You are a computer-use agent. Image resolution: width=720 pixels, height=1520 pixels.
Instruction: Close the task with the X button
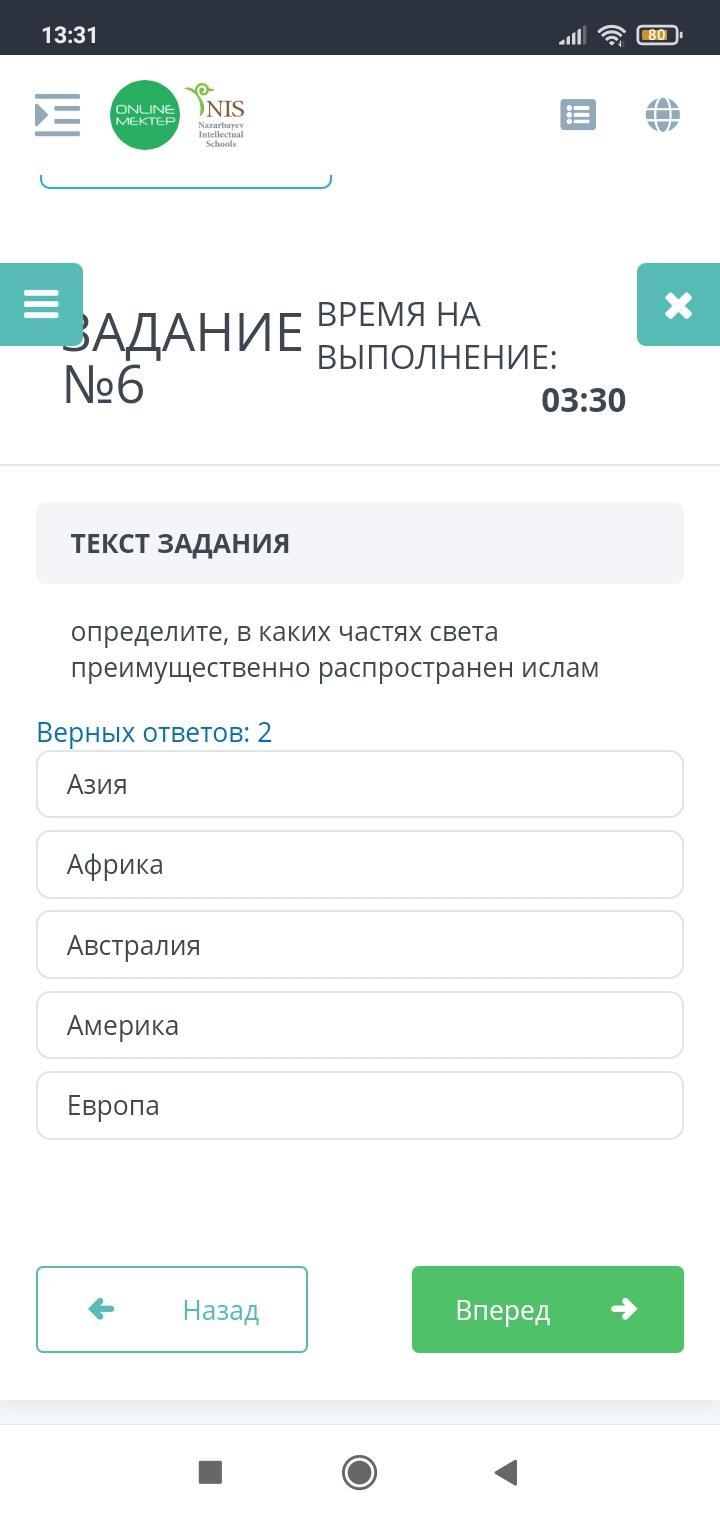678,304
